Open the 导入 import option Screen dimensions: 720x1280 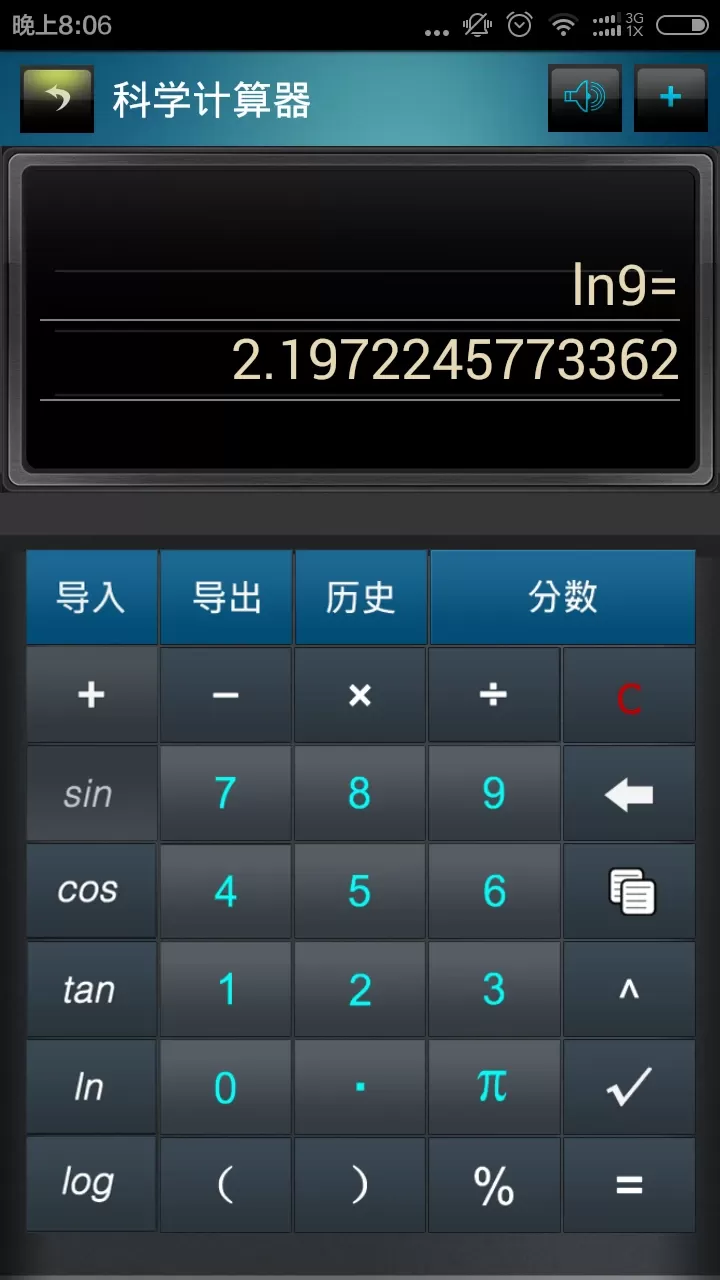pyautogui.click(x=91, y=597)
